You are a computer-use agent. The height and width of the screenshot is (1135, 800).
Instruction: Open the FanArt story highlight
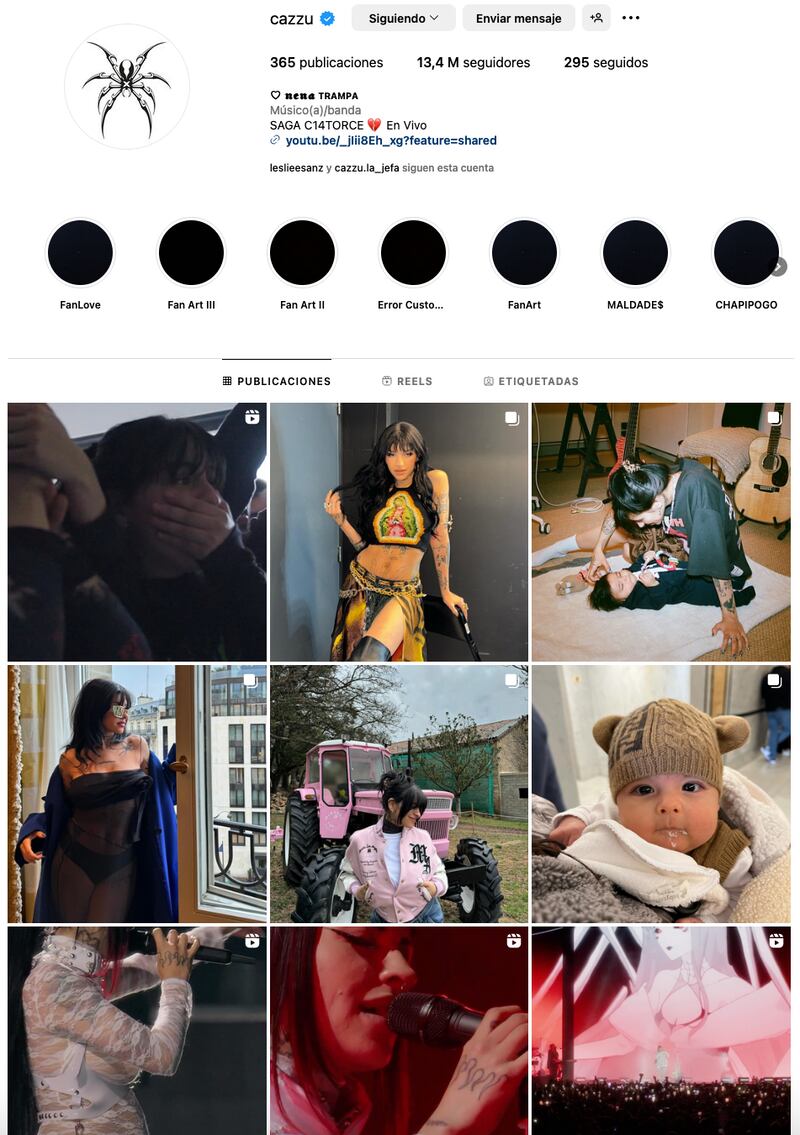[x=524, y=253]
